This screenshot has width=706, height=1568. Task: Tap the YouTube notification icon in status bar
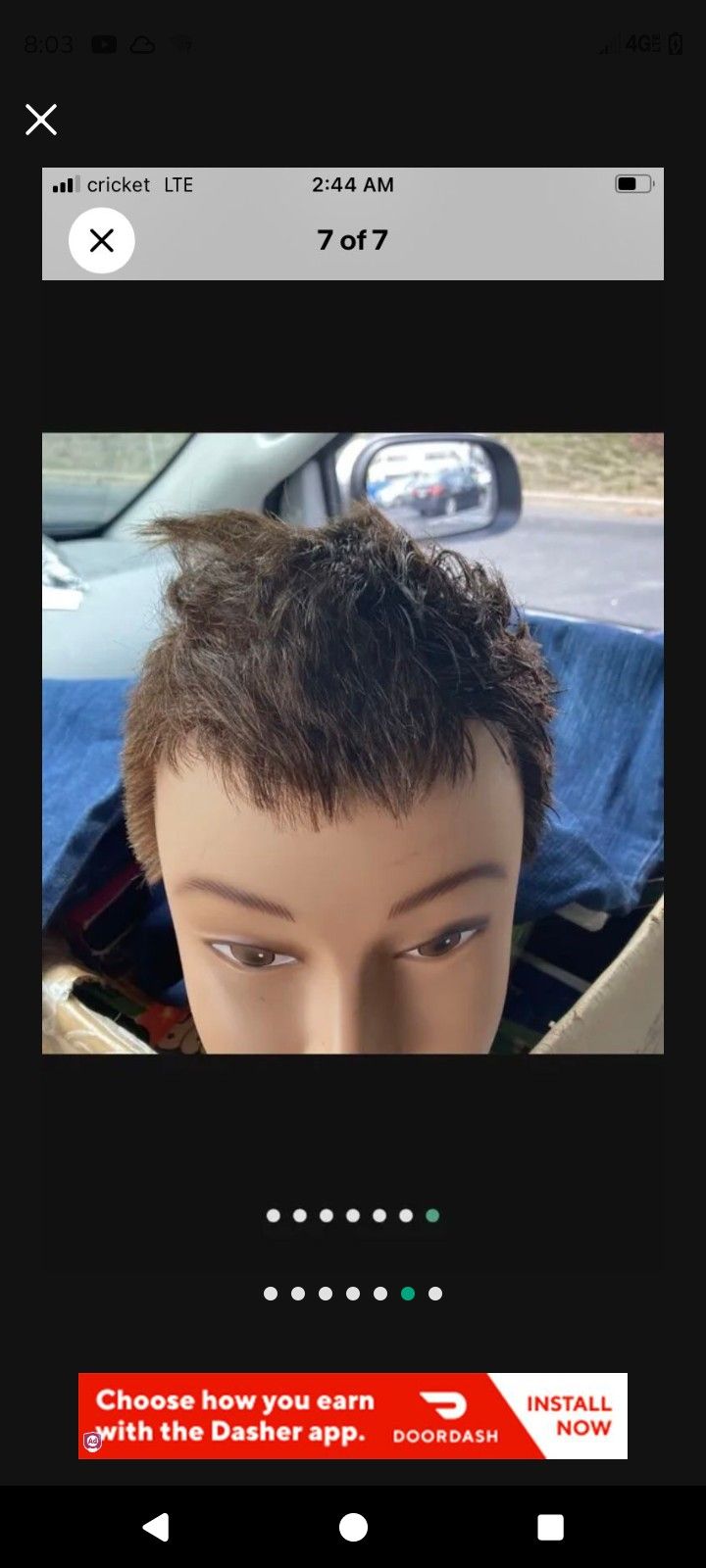pyautogui.click(x=104, y=44)
